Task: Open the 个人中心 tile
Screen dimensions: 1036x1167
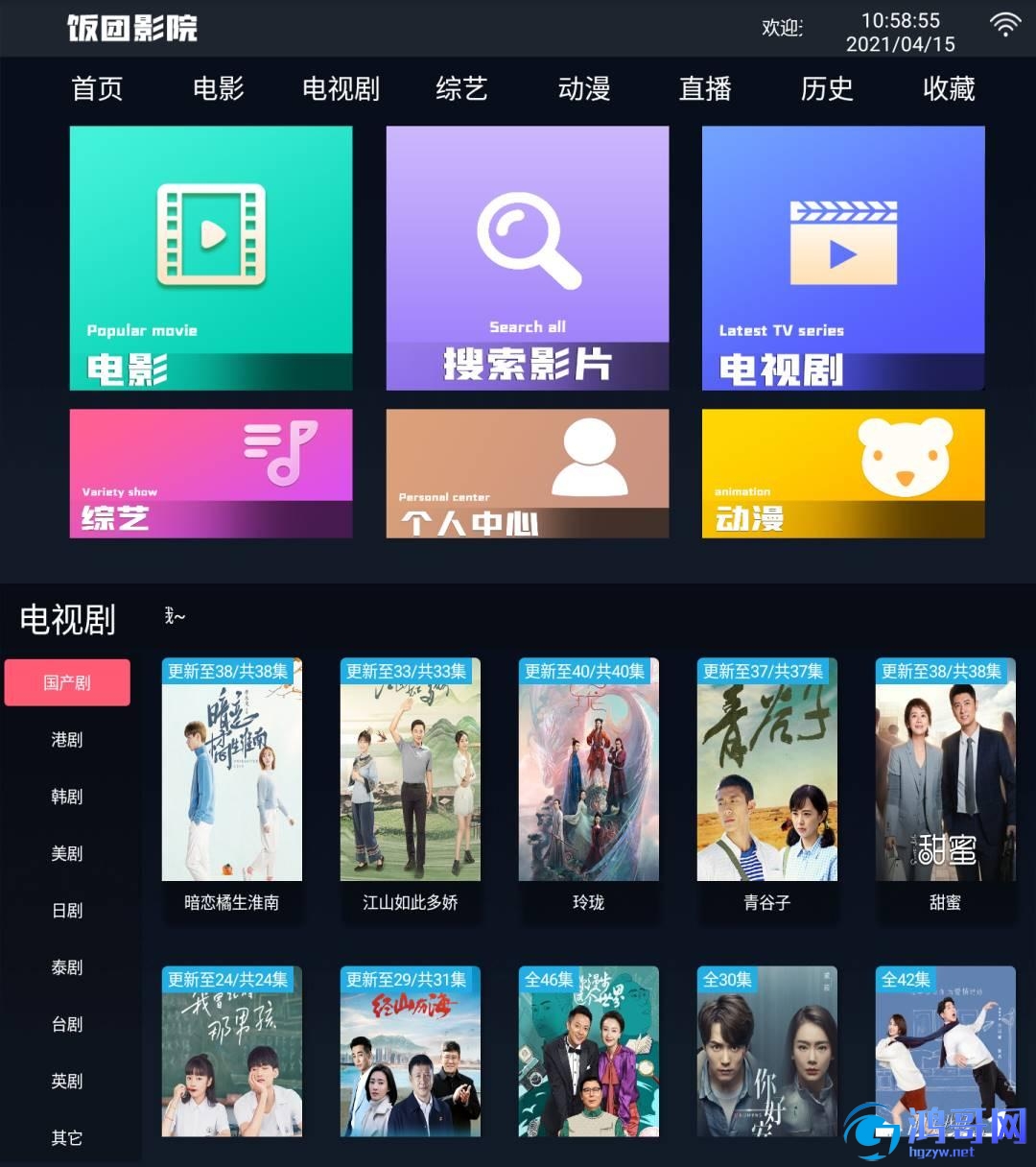Action: tap(527, 473)
